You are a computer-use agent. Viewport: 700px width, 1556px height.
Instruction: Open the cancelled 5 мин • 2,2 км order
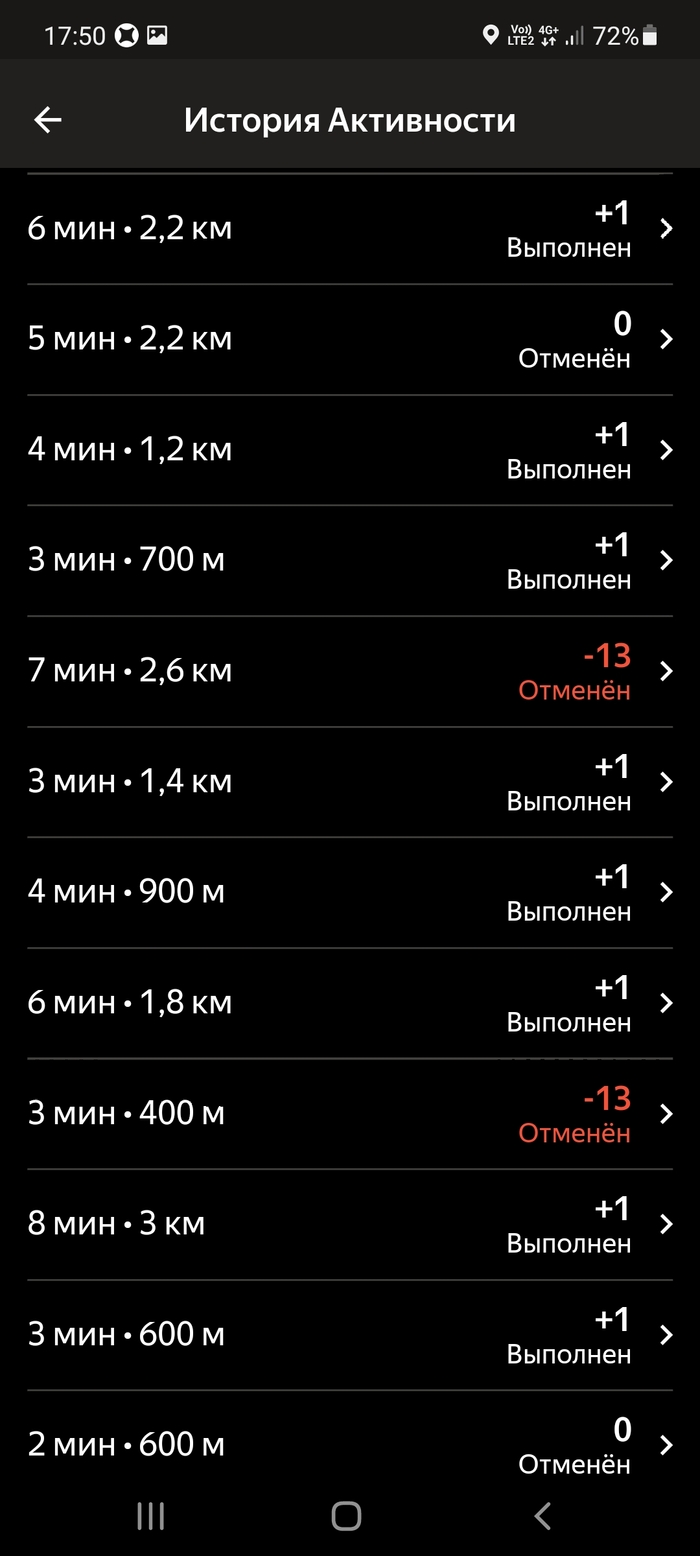coord(350,340)
